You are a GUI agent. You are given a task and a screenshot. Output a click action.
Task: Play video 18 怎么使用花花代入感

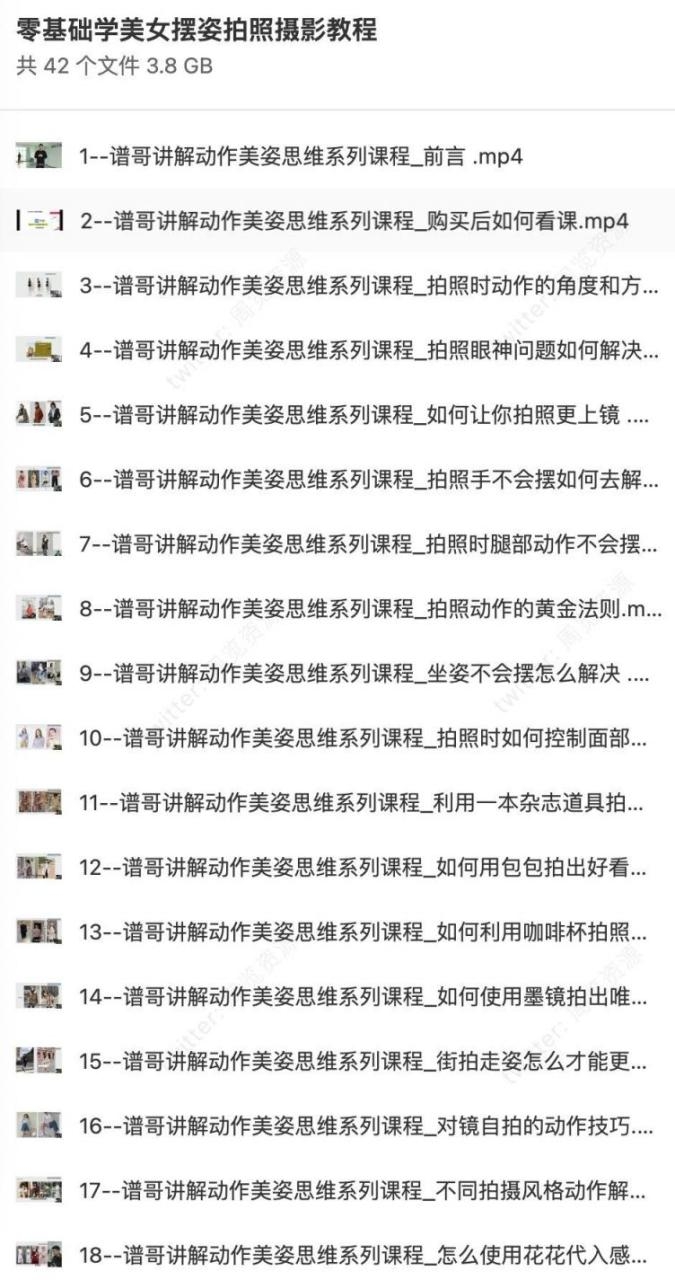[368, 1255]
